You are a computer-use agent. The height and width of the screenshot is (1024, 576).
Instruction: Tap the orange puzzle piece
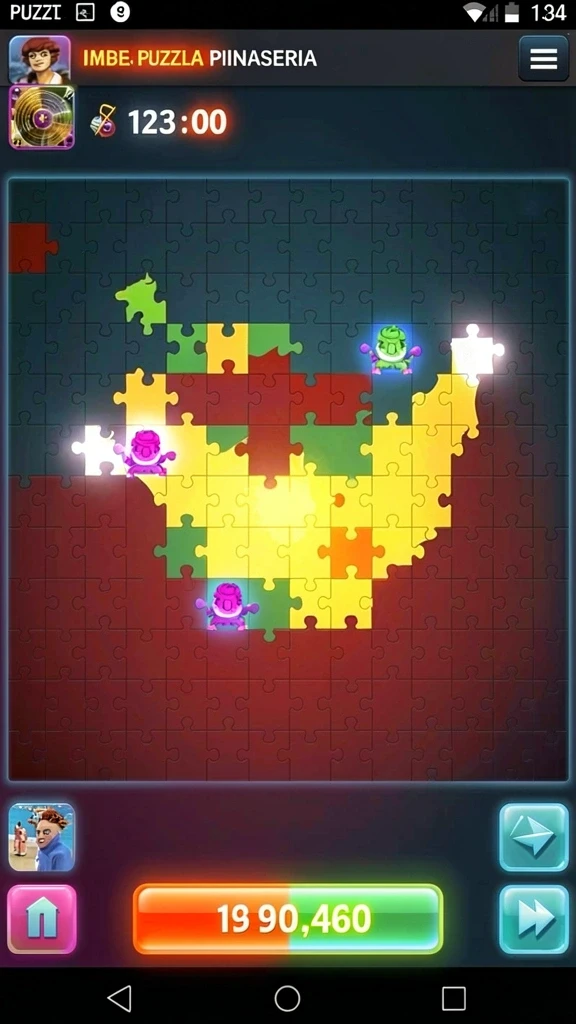pyautogui.click(x=349, y=552)
